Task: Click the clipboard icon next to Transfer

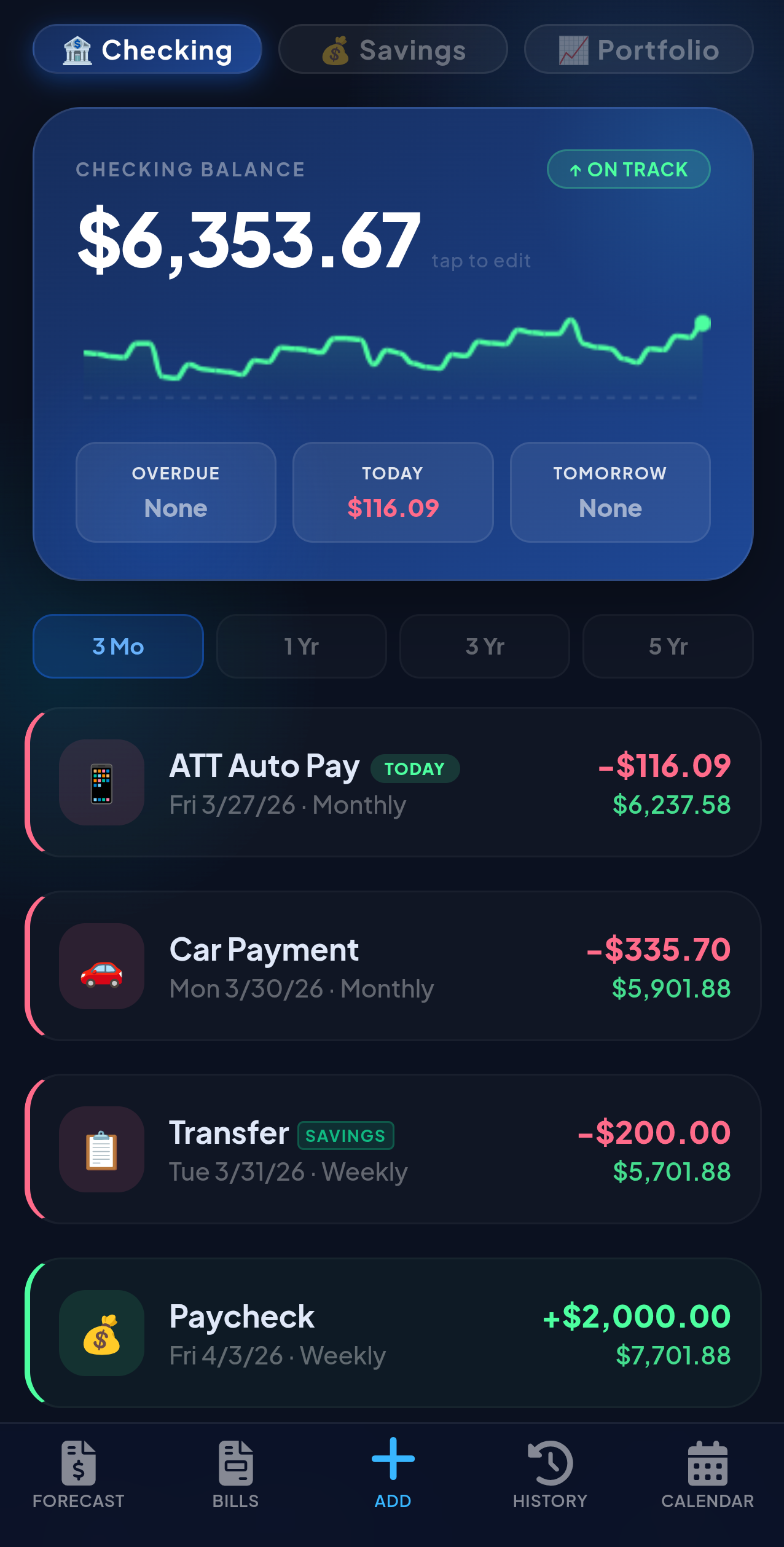Action: coord(101,1151)
